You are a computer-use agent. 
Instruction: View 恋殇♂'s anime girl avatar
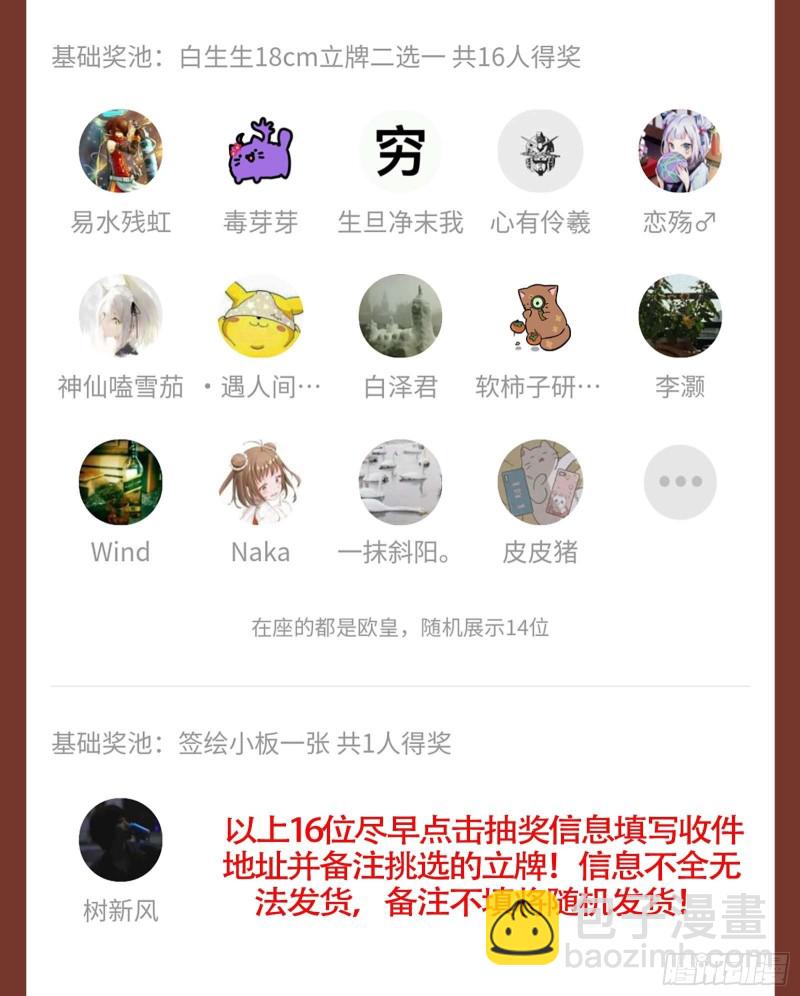pos(679,150)
